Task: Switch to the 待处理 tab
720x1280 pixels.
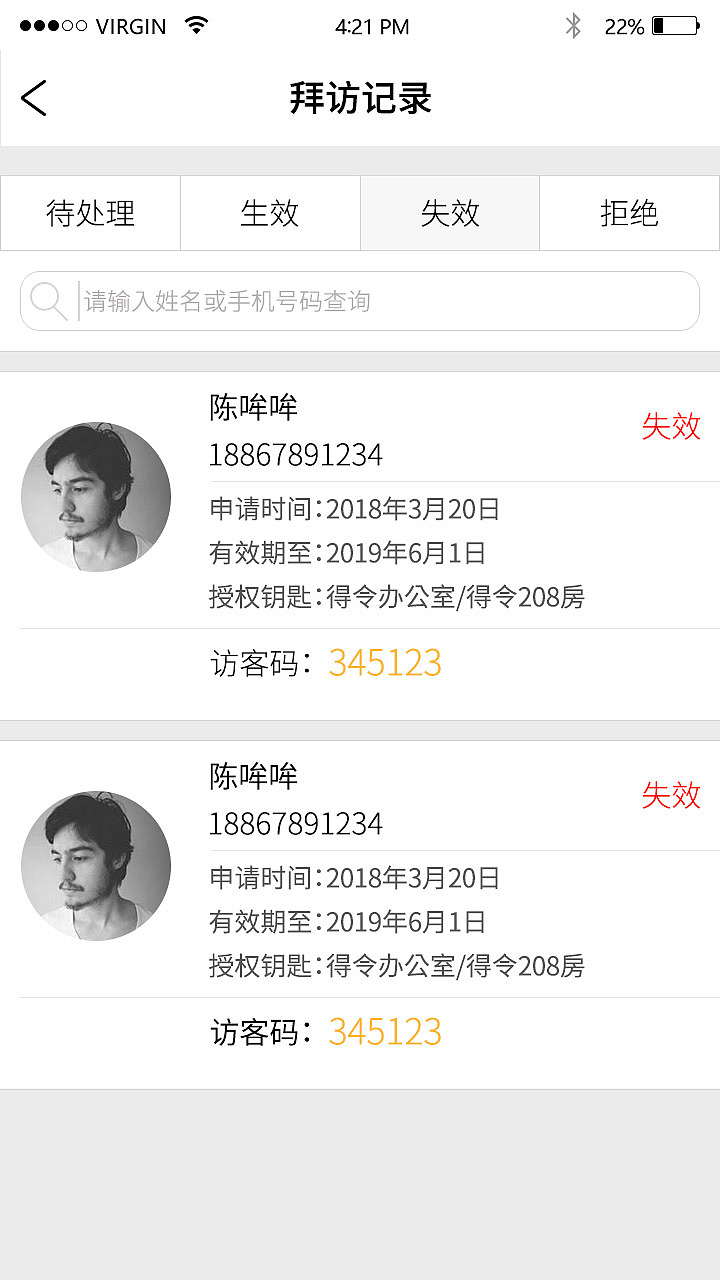Action: (x=89, y=213)
